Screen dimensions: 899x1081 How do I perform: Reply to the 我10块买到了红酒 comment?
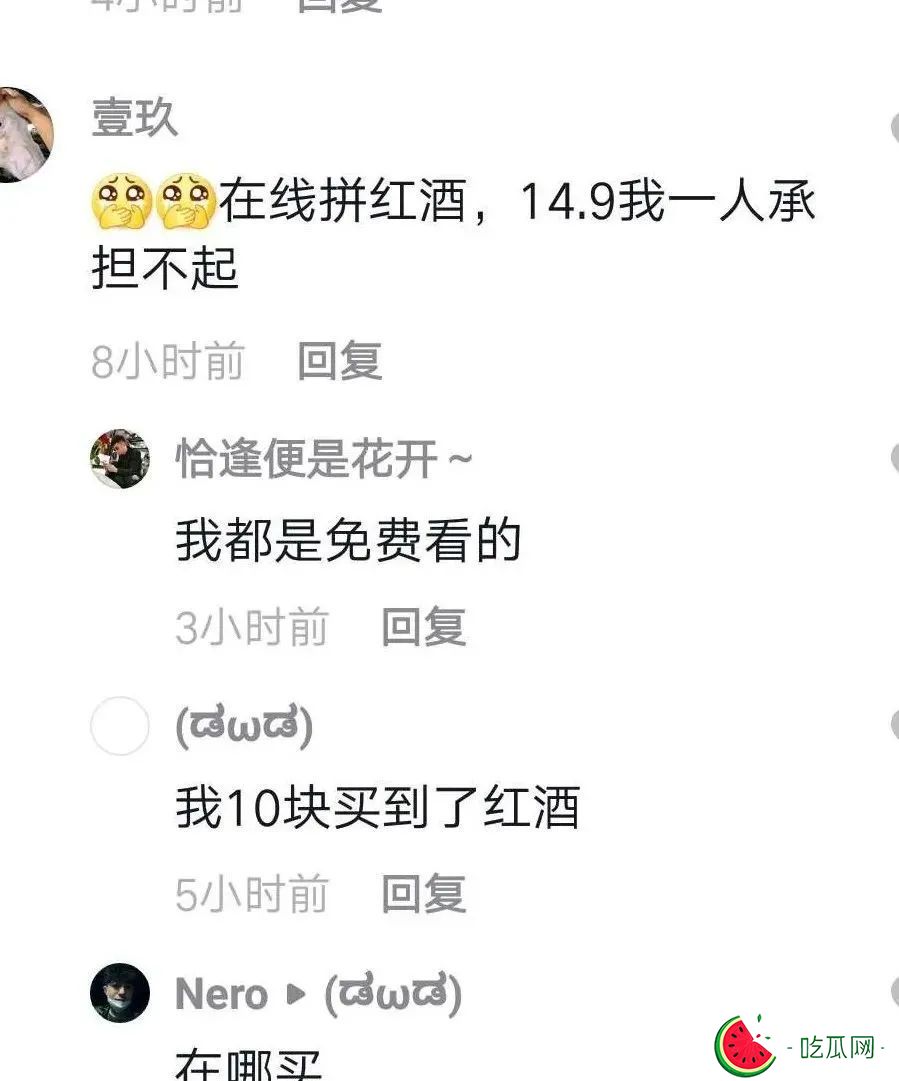[424, 893]
